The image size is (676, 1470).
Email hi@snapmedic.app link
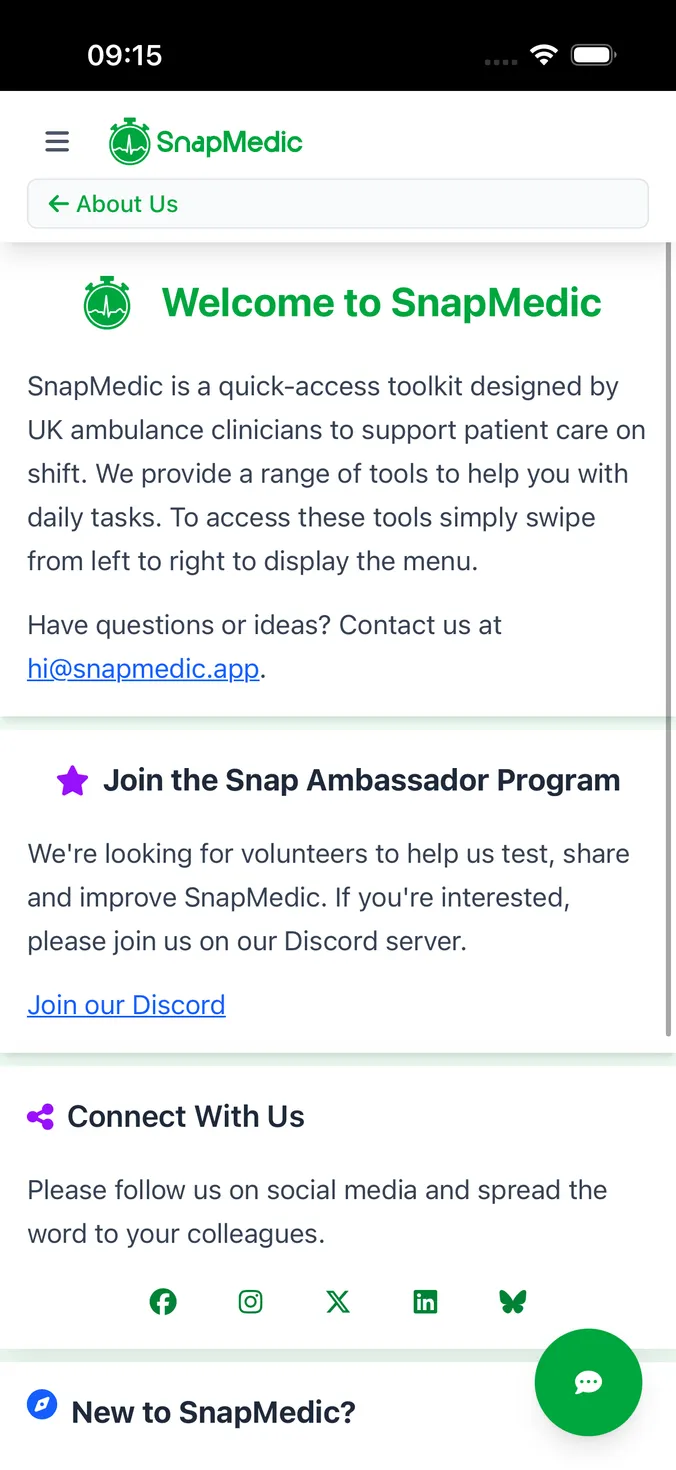pyautogui.click(x=143, y=669)
